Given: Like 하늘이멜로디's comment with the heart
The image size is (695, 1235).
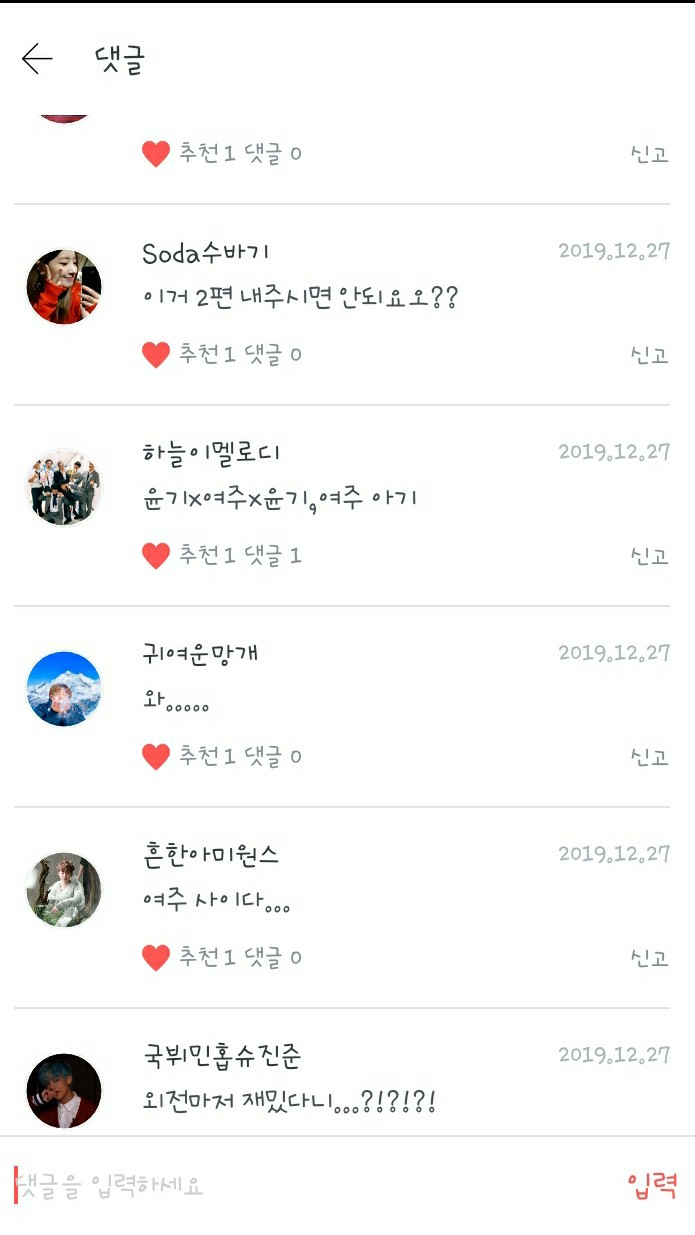Looking at the screenshot, I should click(156, 556).
